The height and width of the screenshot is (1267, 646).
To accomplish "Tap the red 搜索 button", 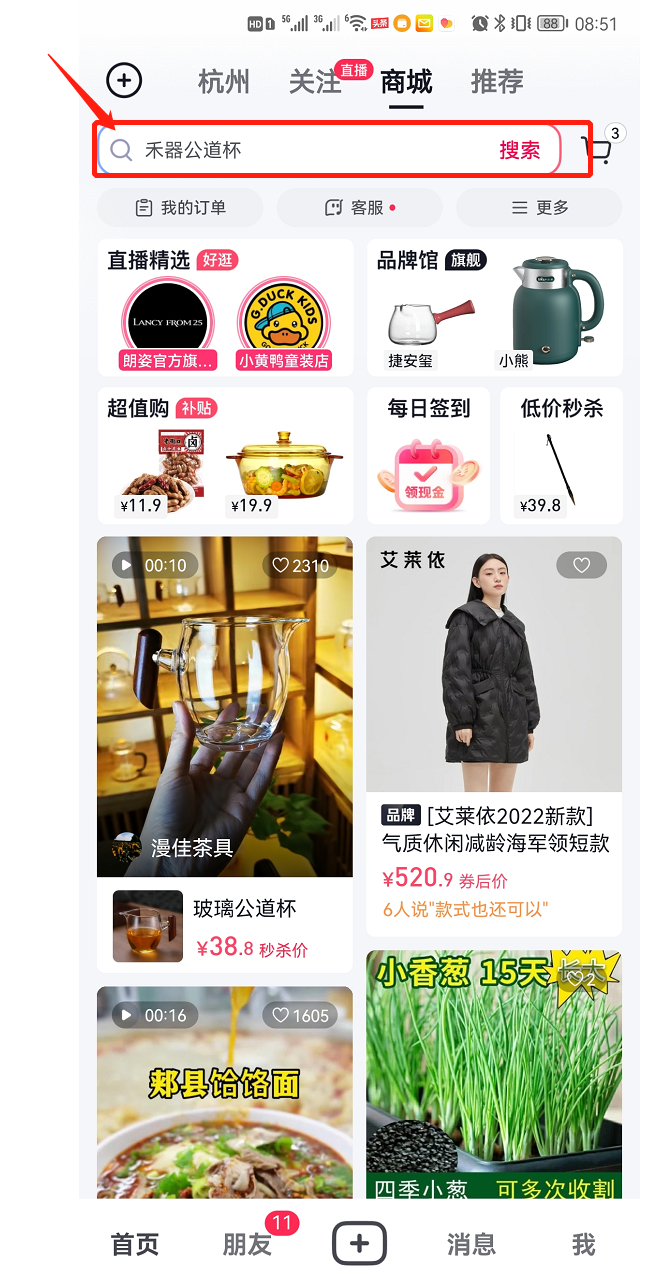I will [520, 150].
